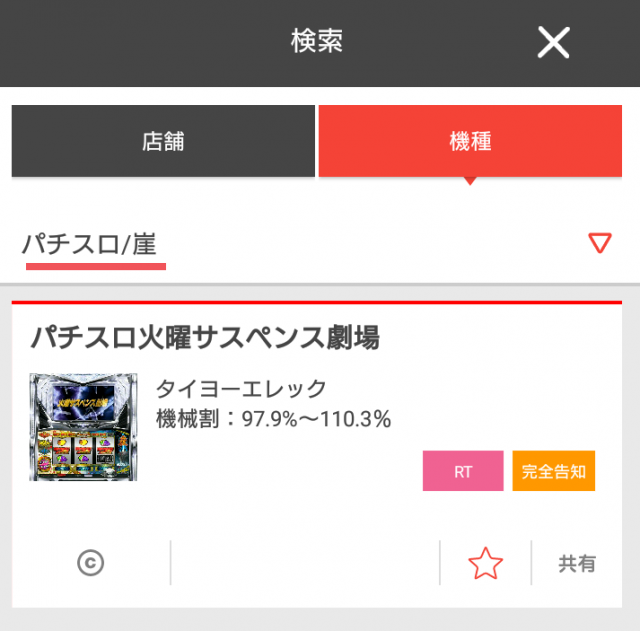Screen dimensions: 640x631
Task: Tap the RT tag
Action: [x=463, y=471]
